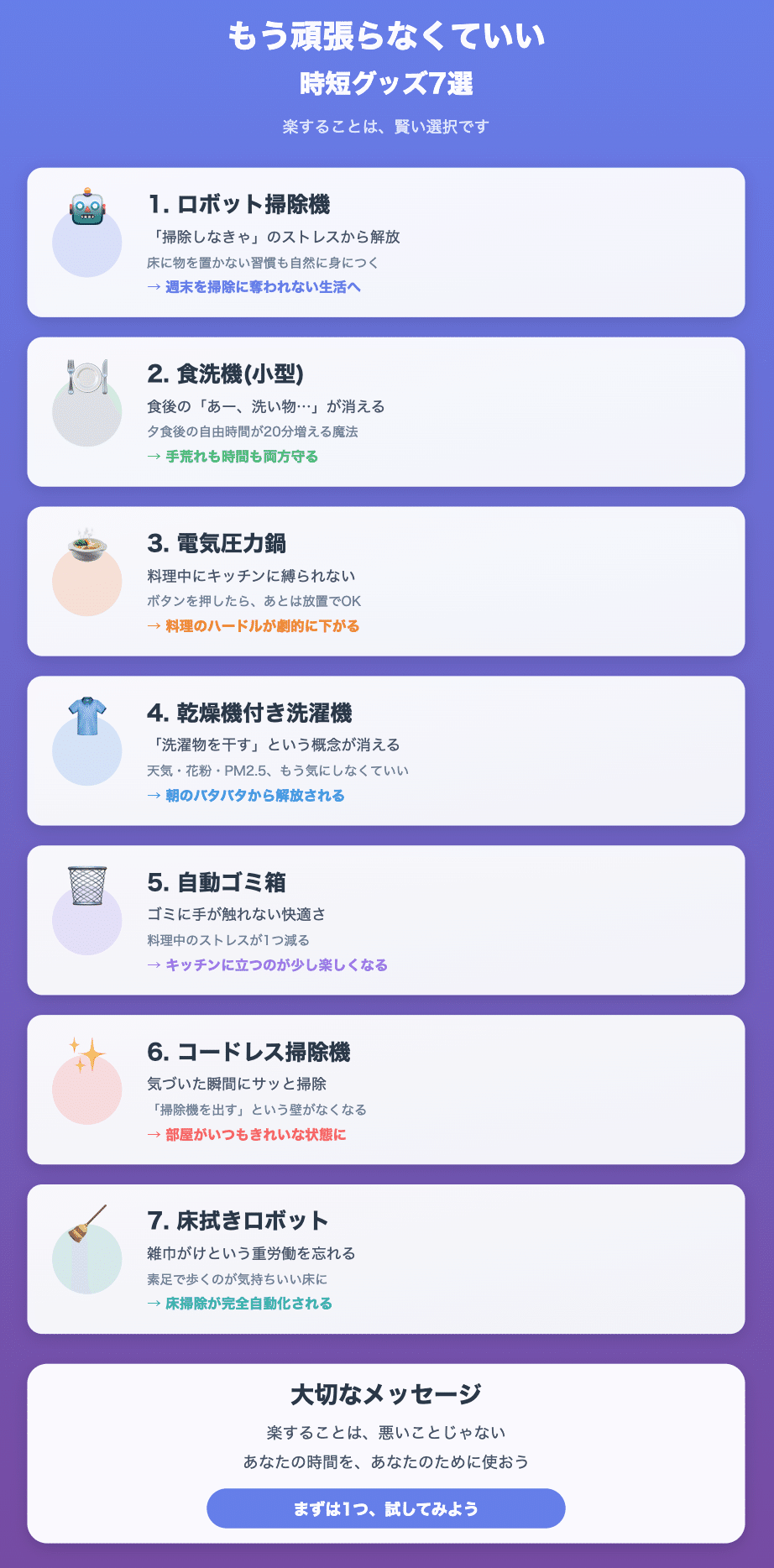Click the wastebasket icon for 自動ゴミ箱
This screenshot has height=1568, width=774.
(x=86, y=884)
